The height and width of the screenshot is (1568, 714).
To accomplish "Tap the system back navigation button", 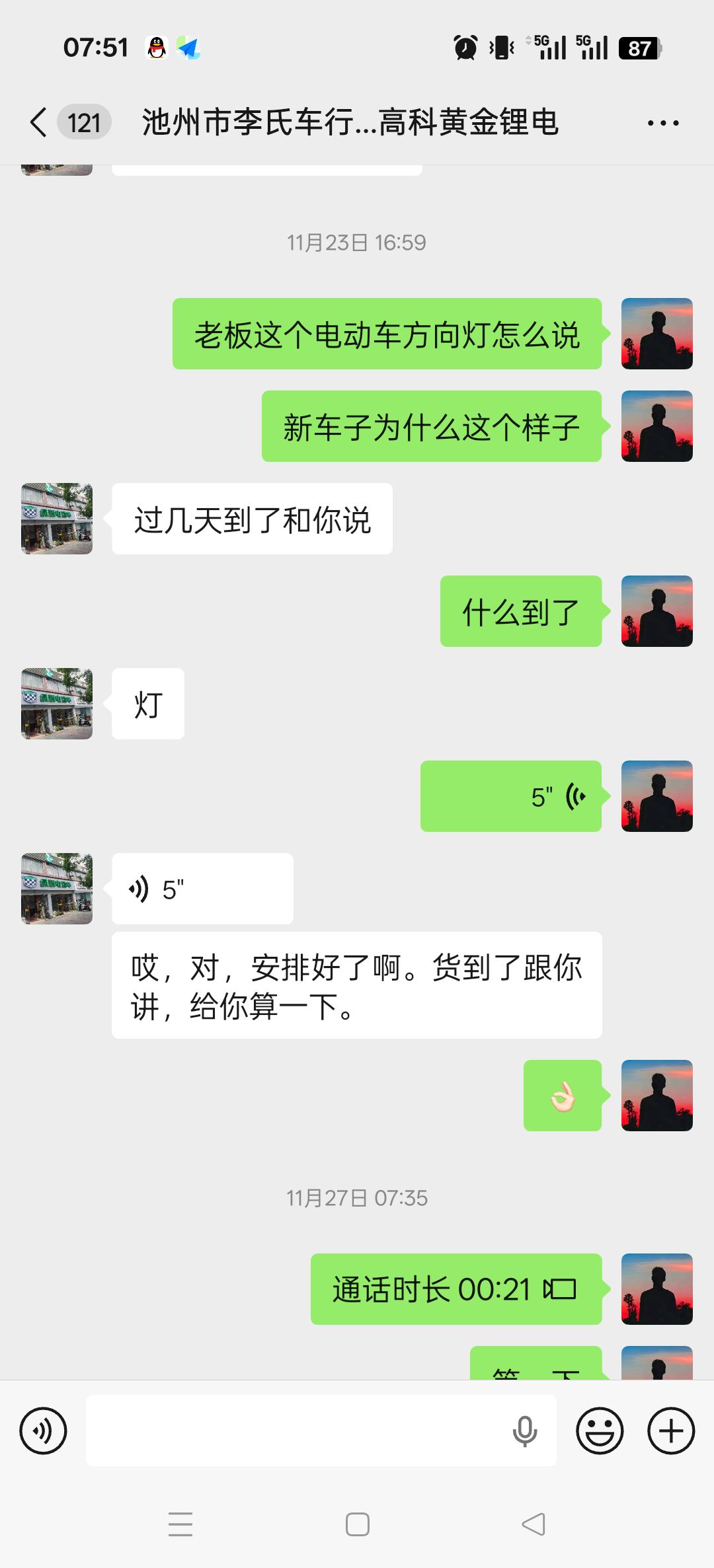I will pyautogui.click(x=534, y=1524).
